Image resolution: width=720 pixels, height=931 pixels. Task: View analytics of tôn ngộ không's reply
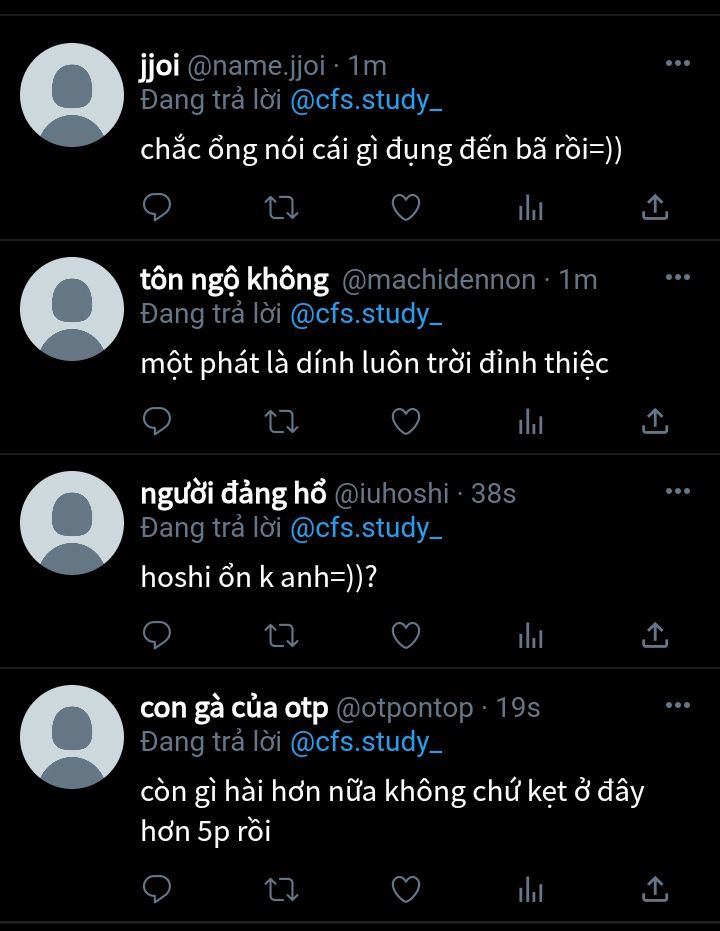point(530,422)
